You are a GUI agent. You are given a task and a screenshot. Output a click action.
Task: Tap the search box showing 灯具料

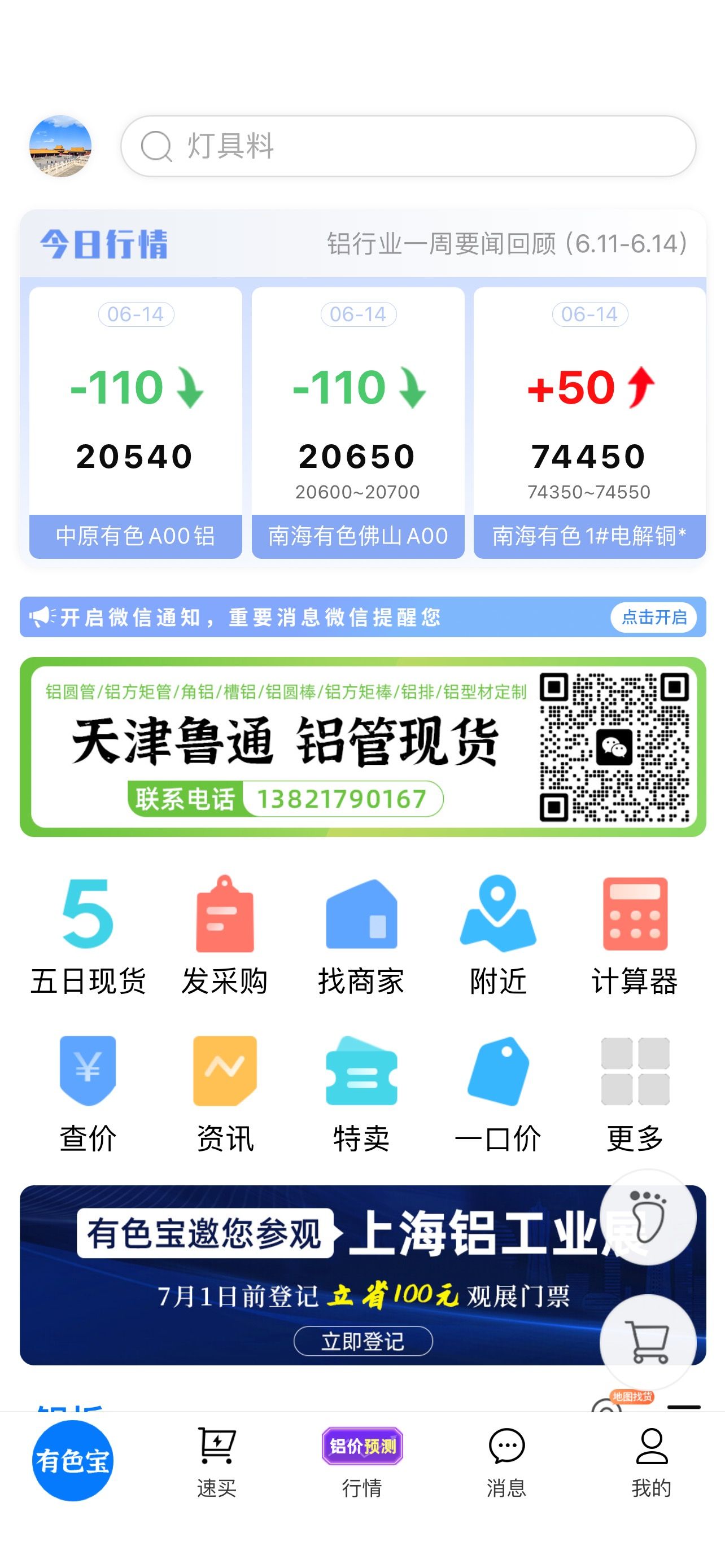(408, 146)
